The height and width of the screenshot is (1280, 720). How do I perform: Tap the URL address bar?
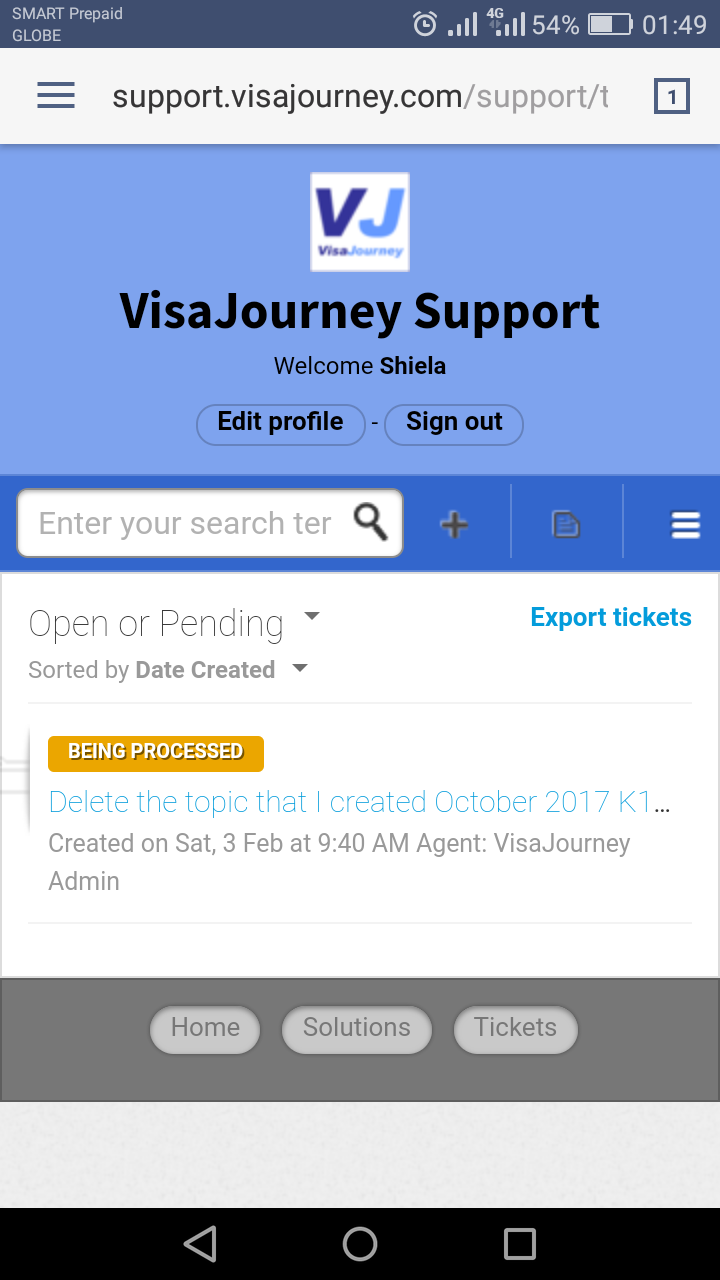tap(360, 97)
